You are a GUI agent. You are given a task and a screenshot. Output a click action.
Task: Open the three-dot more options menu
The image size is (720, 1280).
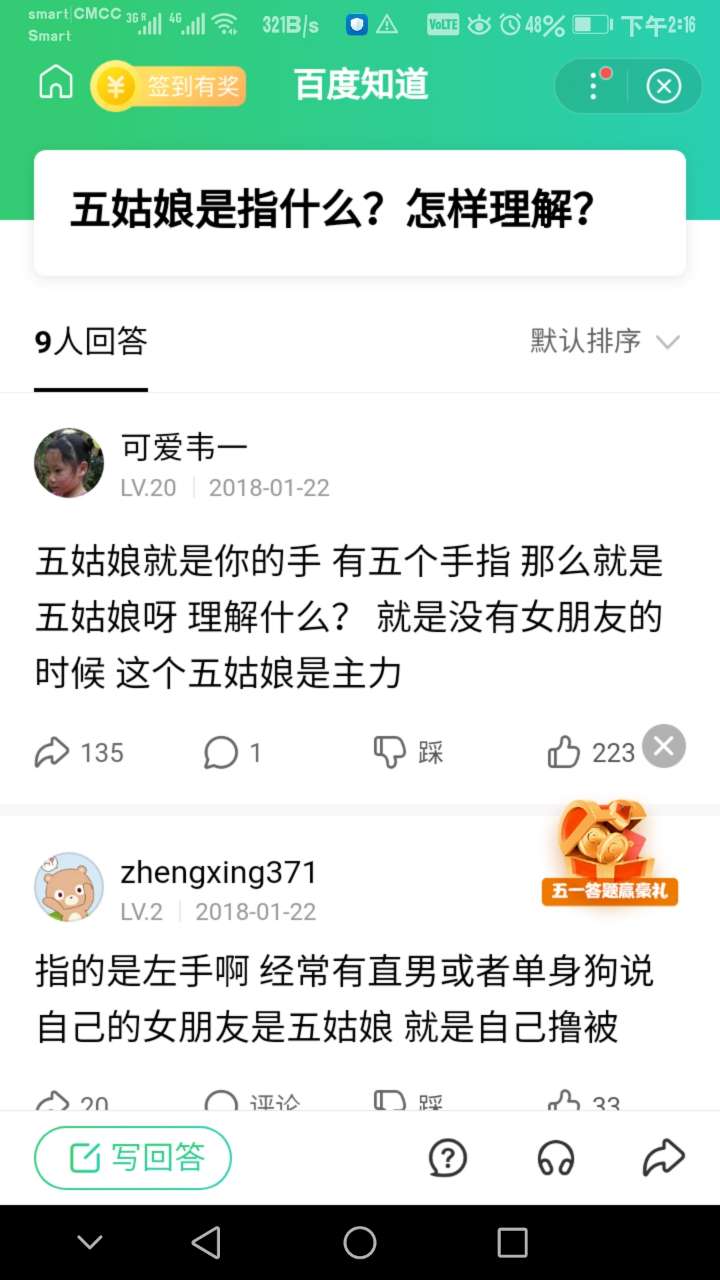[x=594, y=86]
